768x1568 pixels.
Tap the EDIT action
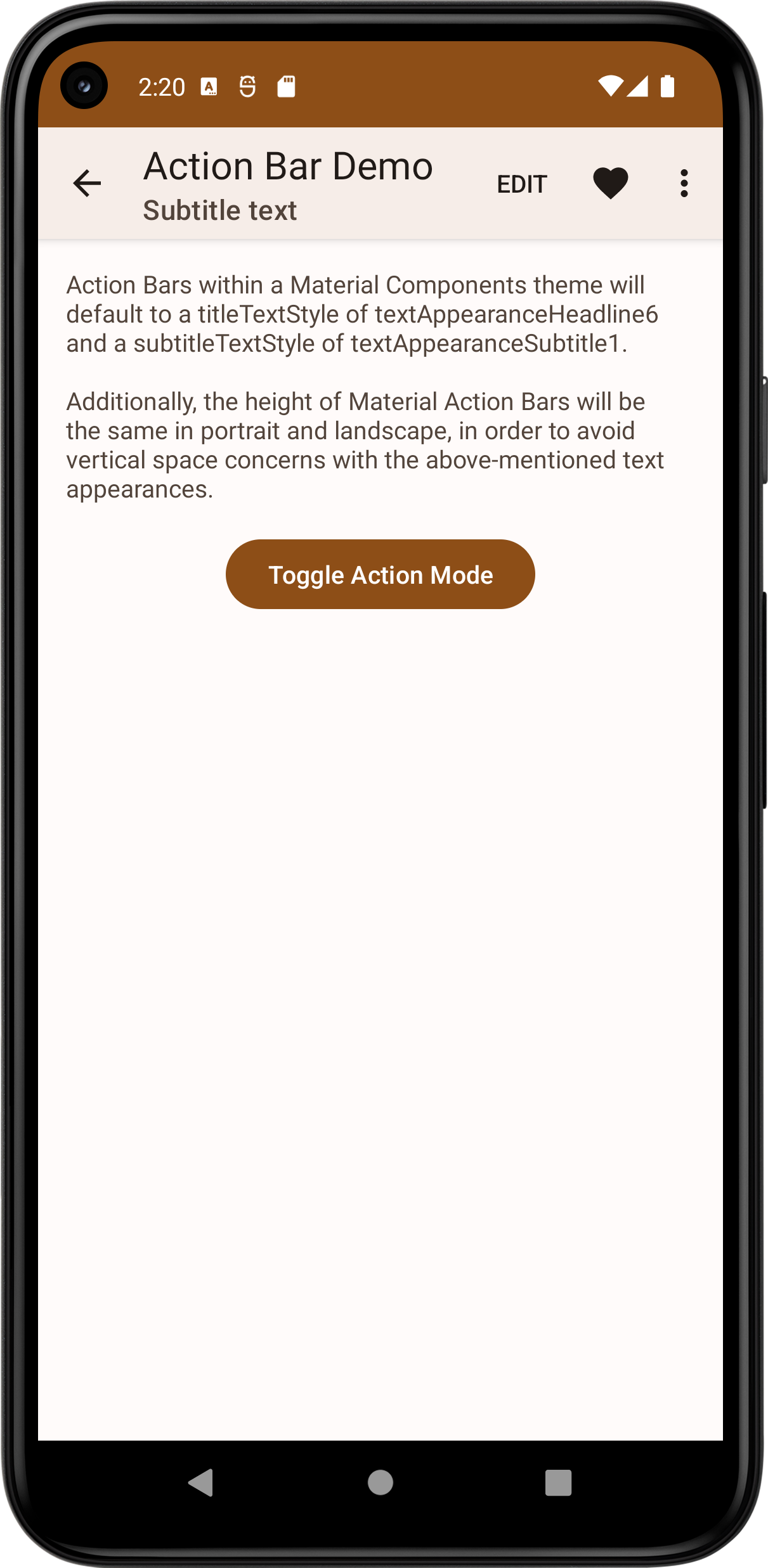tap(521, 184)
